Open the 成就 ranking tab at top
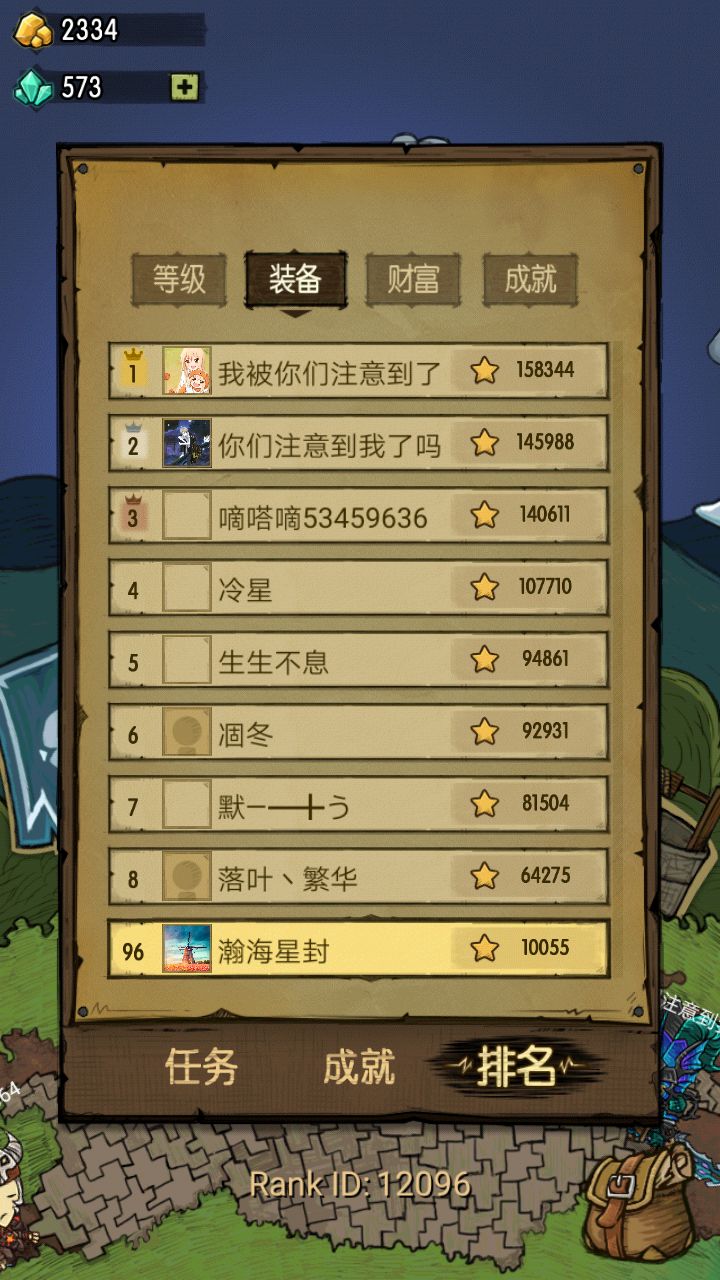720x1280 pixels. coord(530,279)
